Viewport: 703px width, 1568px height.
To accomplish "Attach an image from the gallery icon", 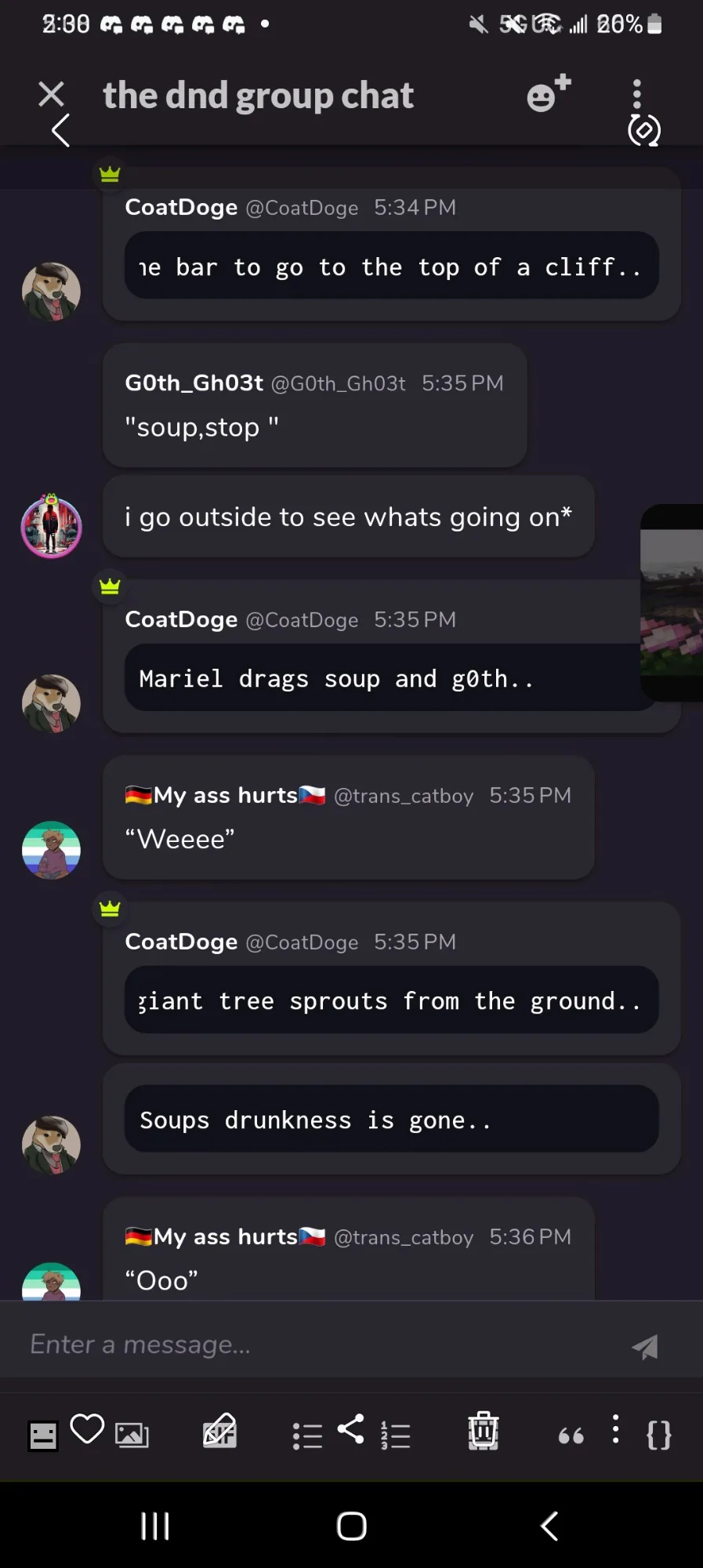I will click(x=132, y=1435).
